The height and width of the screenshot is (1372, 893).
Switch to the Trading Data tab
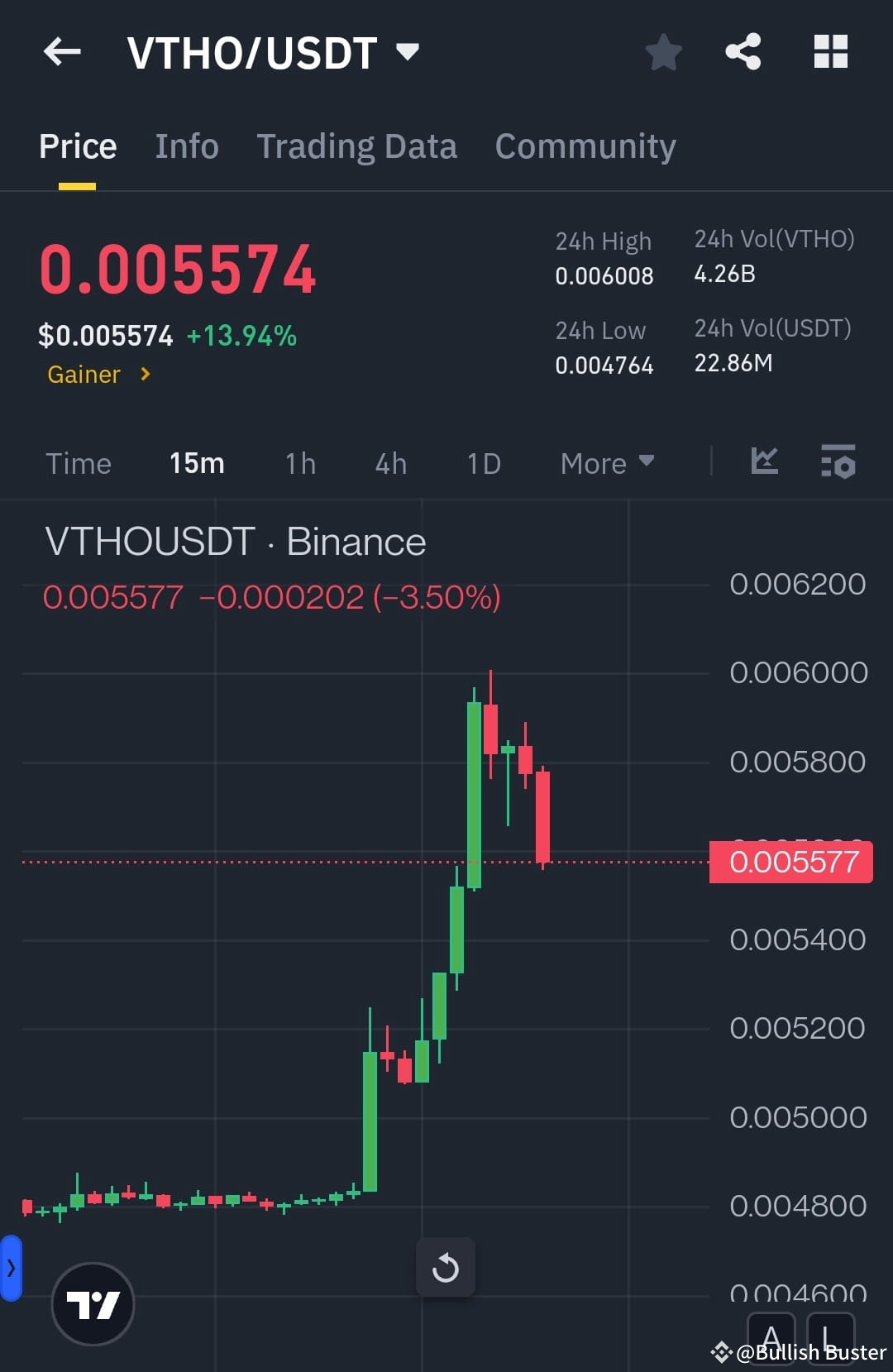point(357,146)
